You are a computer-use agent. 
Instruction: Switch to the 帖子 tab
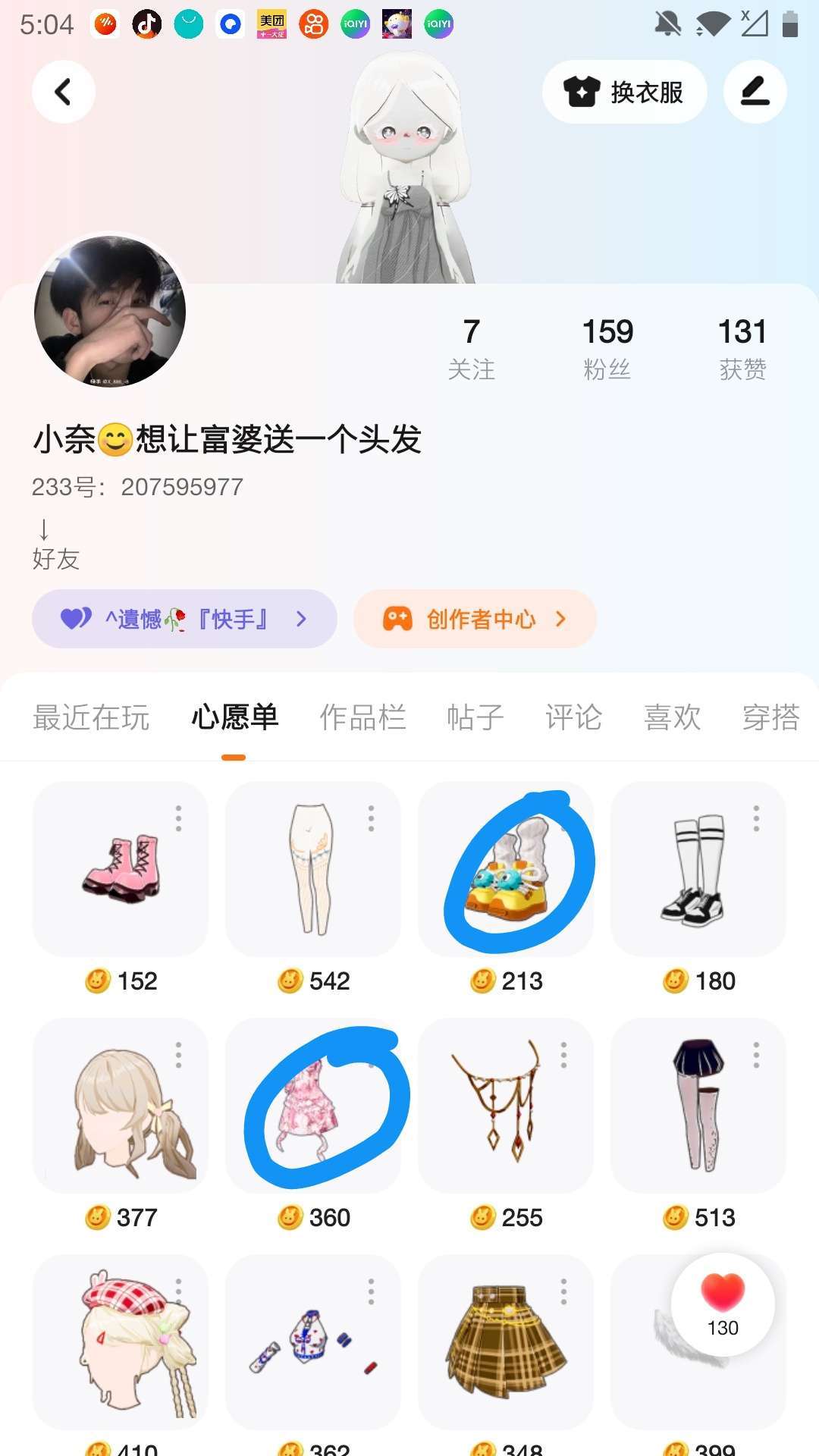click(475, 717)
